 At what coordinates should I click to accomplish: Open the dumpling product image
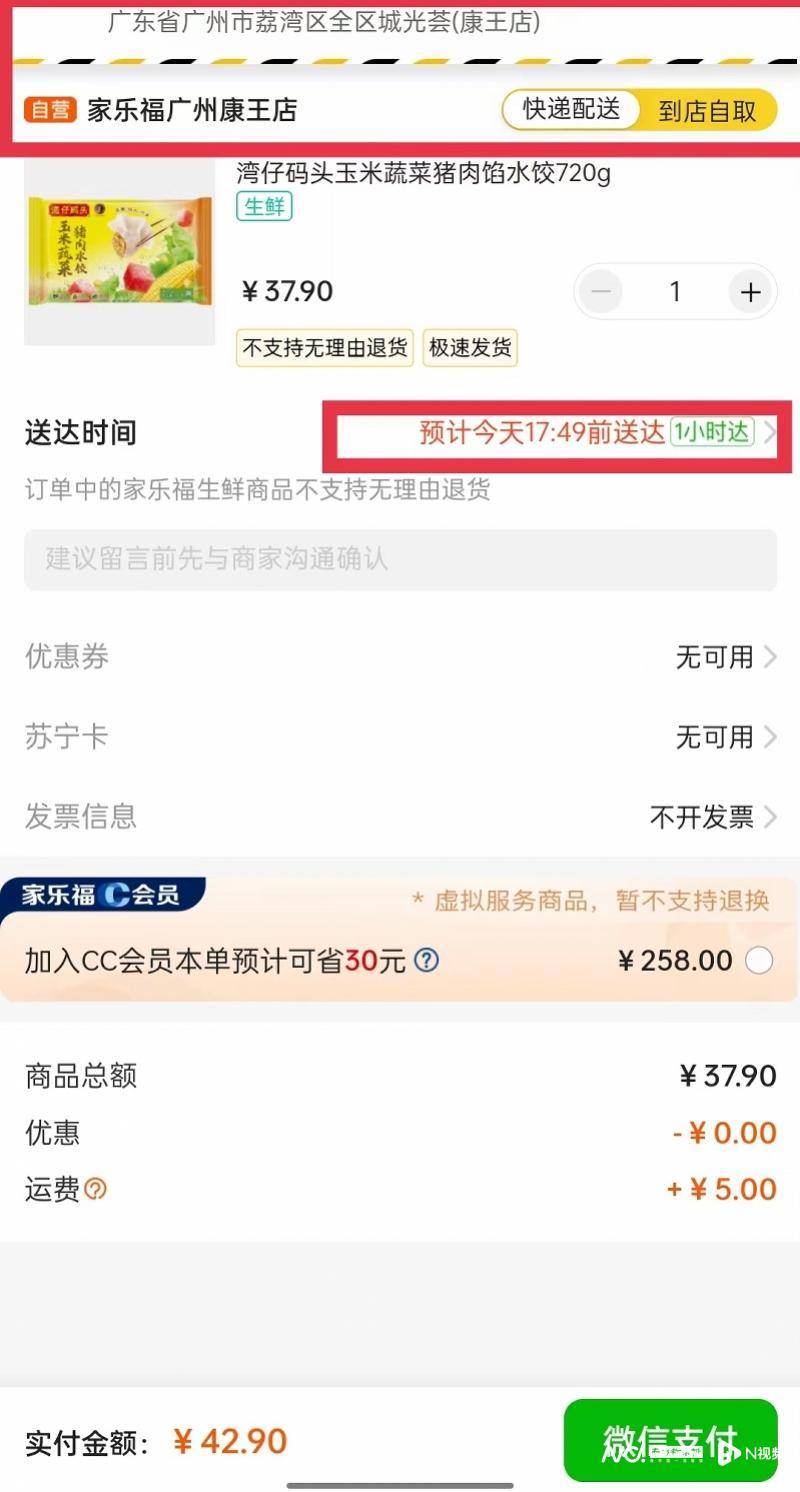120,253
